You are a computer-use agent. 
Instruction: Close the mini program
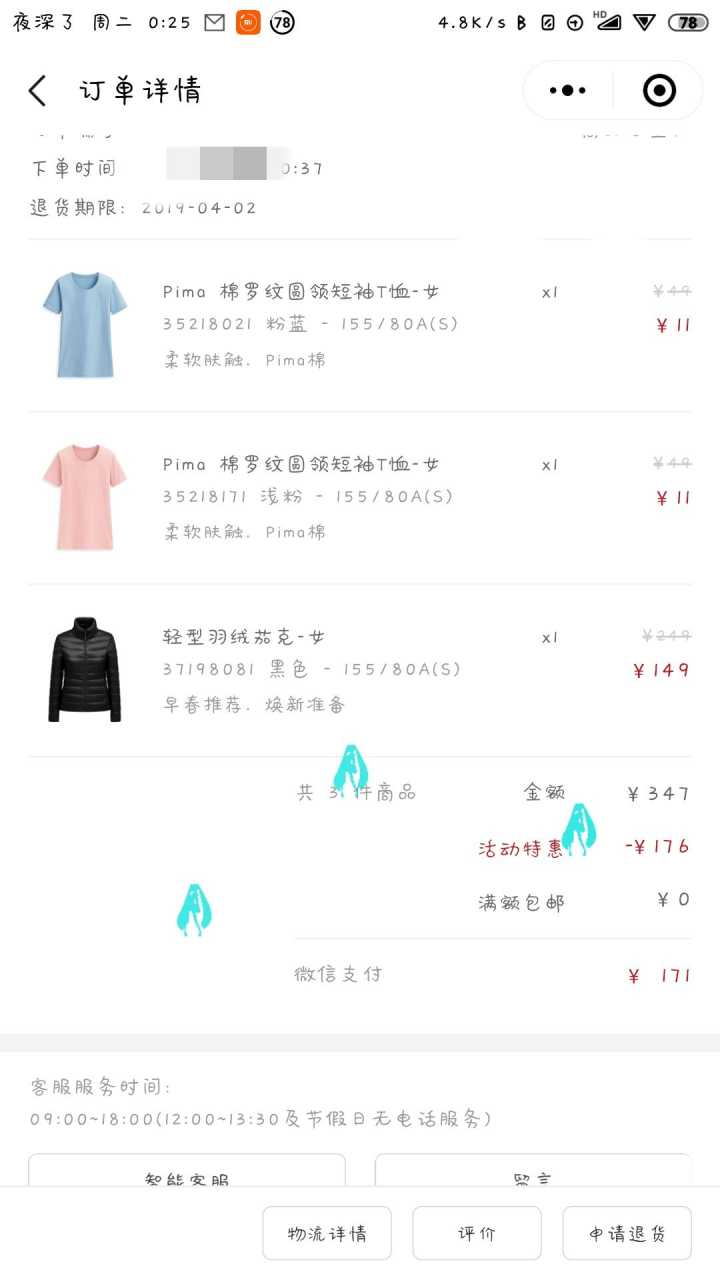[x=659, y=91]
